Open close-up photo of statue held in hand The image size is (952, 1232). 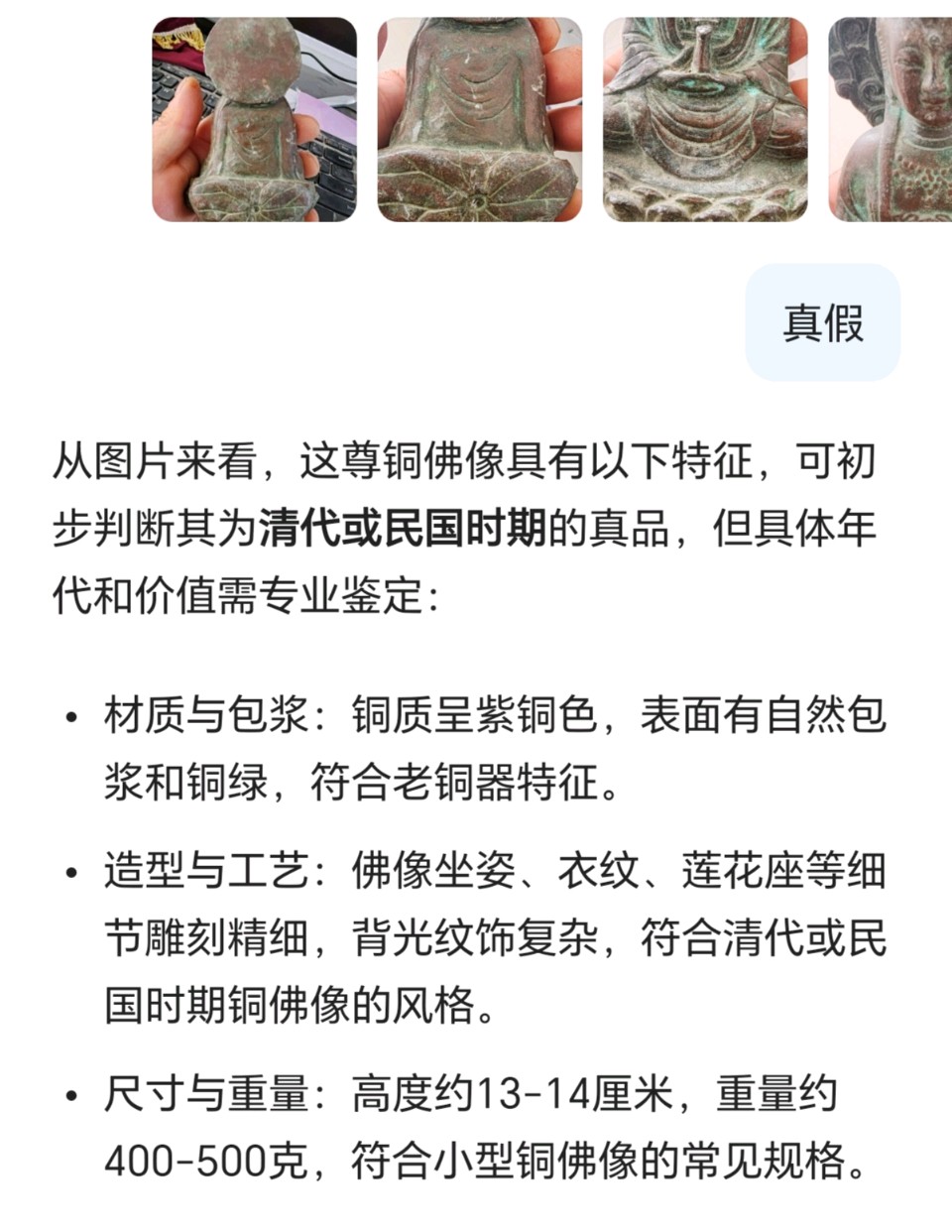(479, 119)
